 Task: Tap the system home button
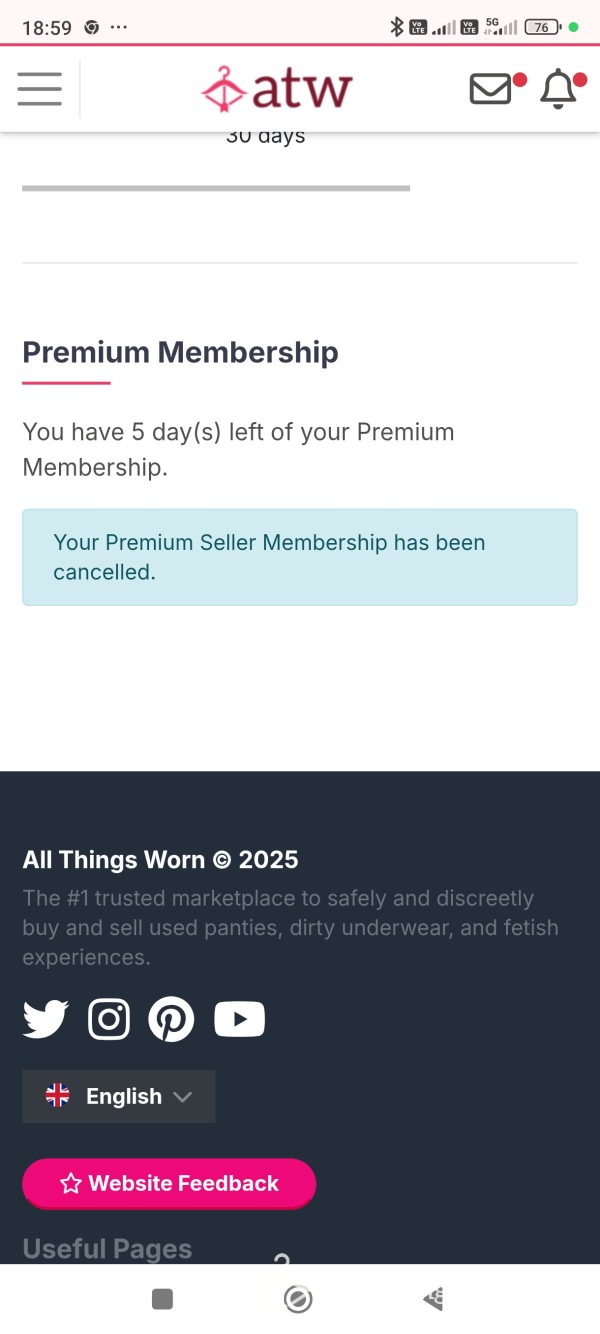click(x=298, y=1299)
